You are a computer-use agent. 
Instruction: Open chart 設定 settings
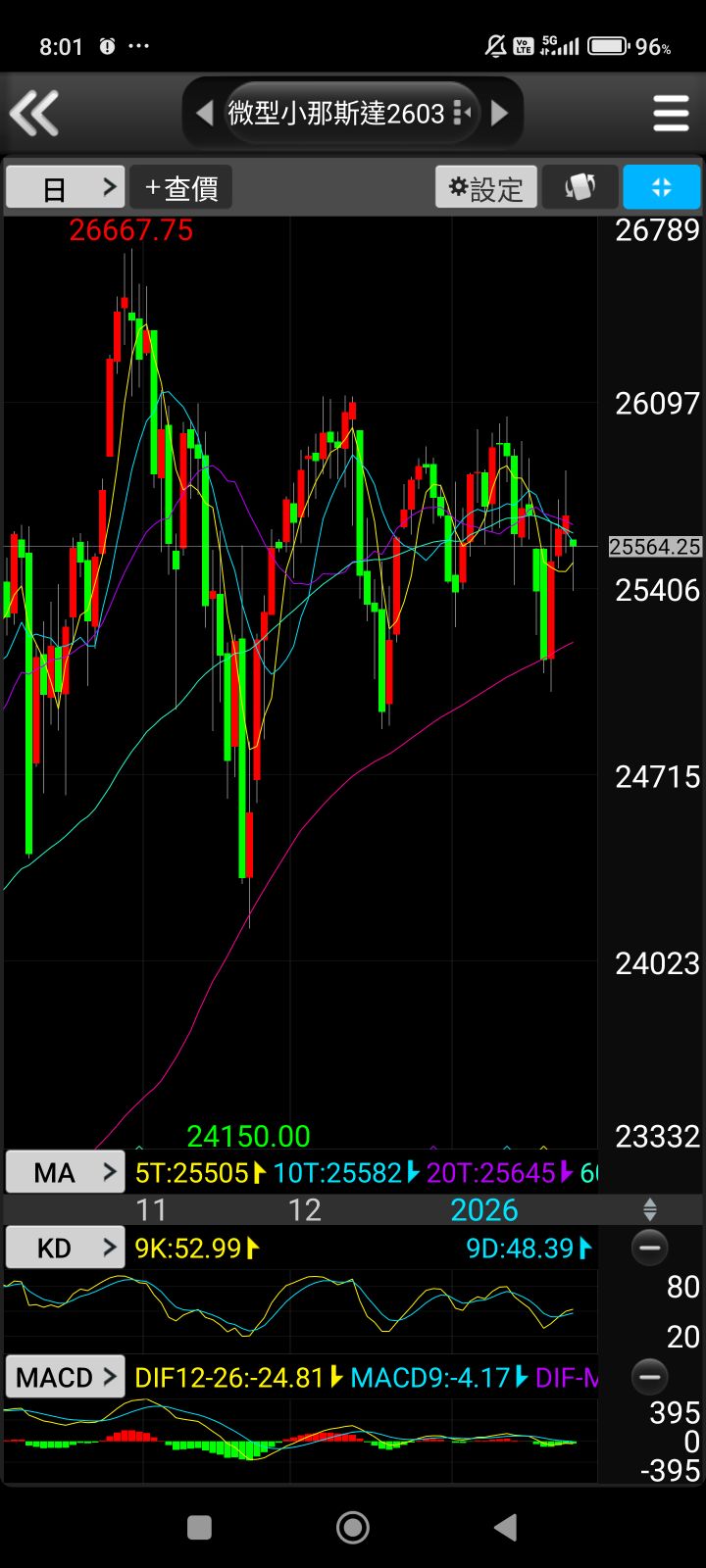[486, 187]
